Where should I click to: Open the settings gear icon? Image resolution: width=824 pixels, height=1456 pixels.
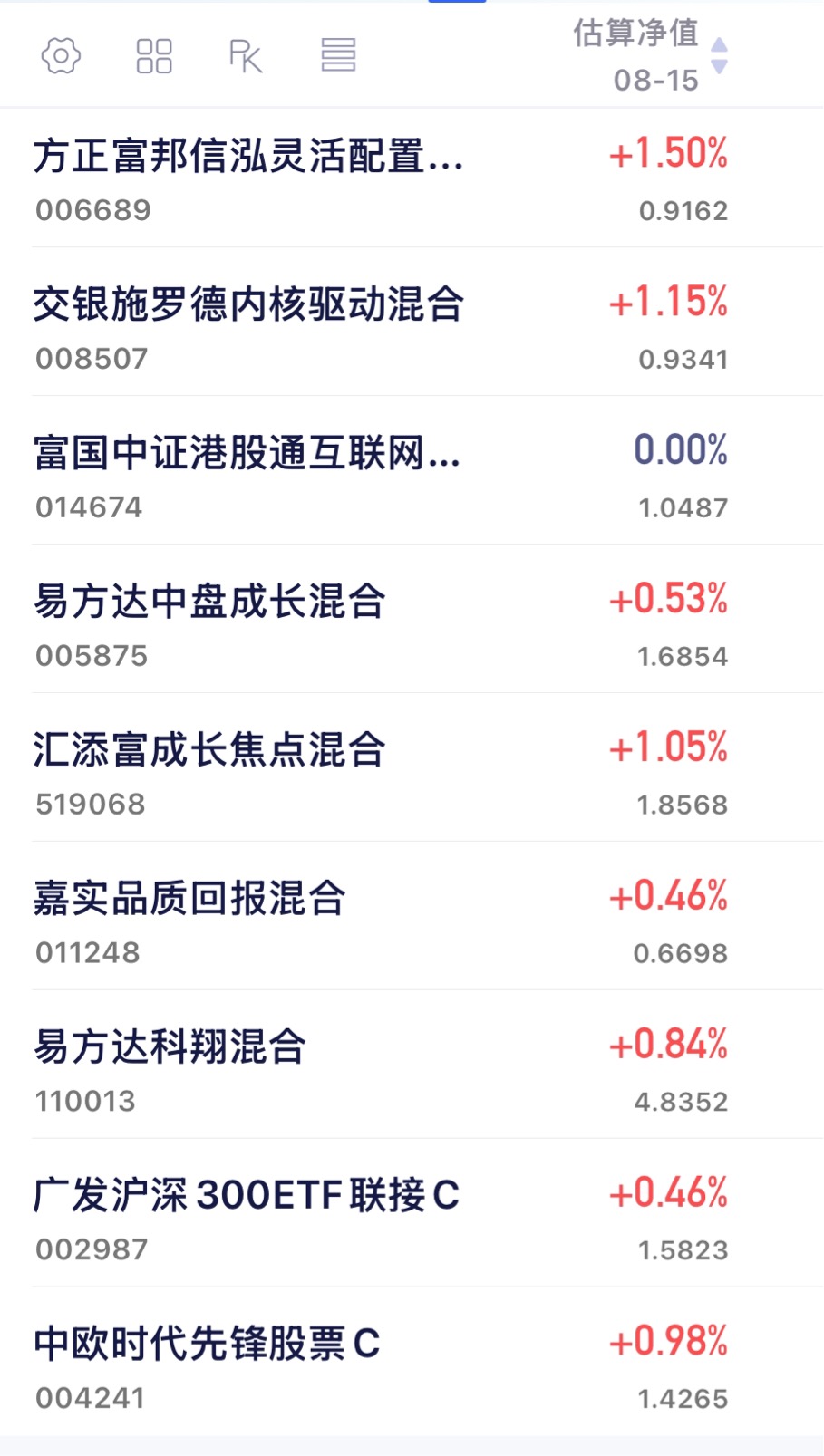pos(61,56)
